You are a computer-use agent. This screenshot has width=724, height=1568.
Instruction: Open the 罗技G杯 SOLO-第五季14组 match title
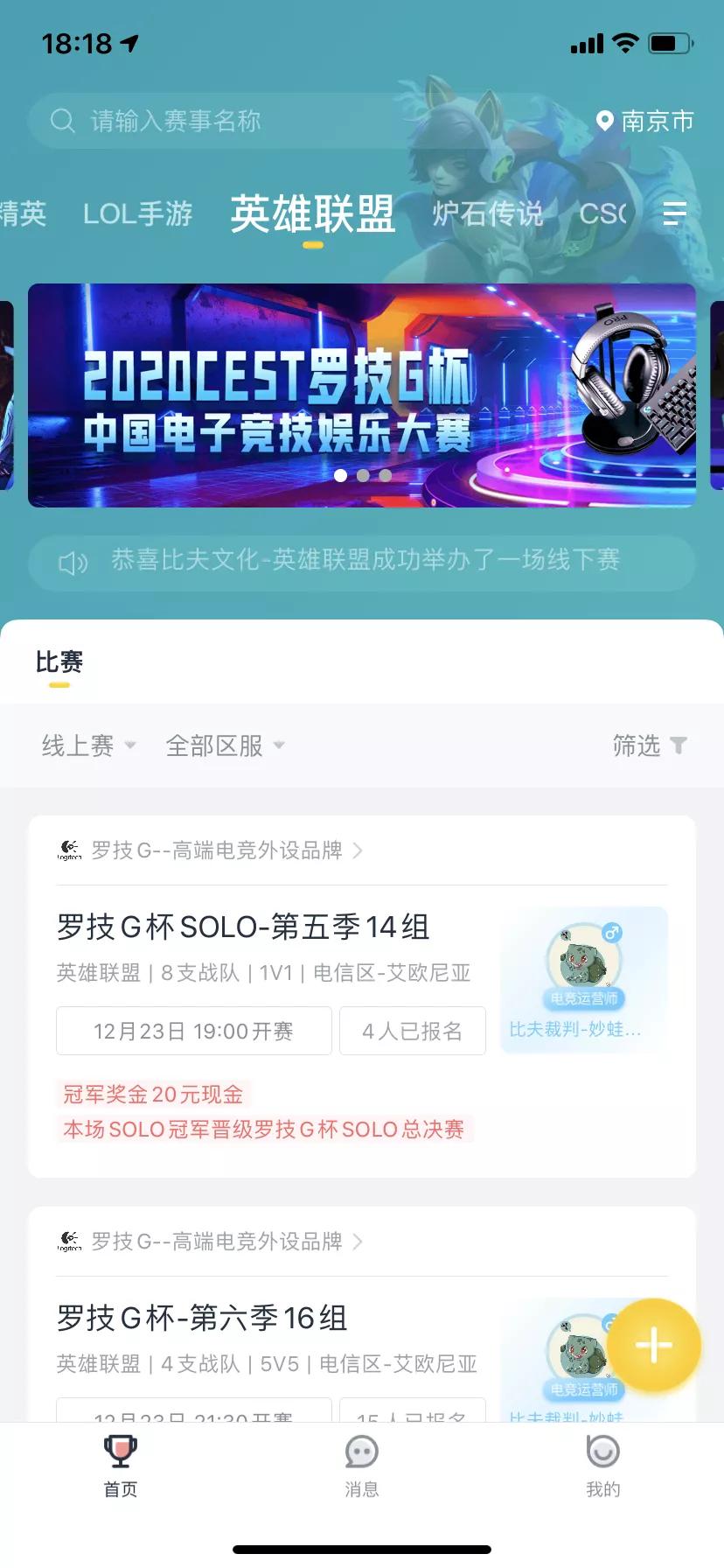tap(242, 927)
